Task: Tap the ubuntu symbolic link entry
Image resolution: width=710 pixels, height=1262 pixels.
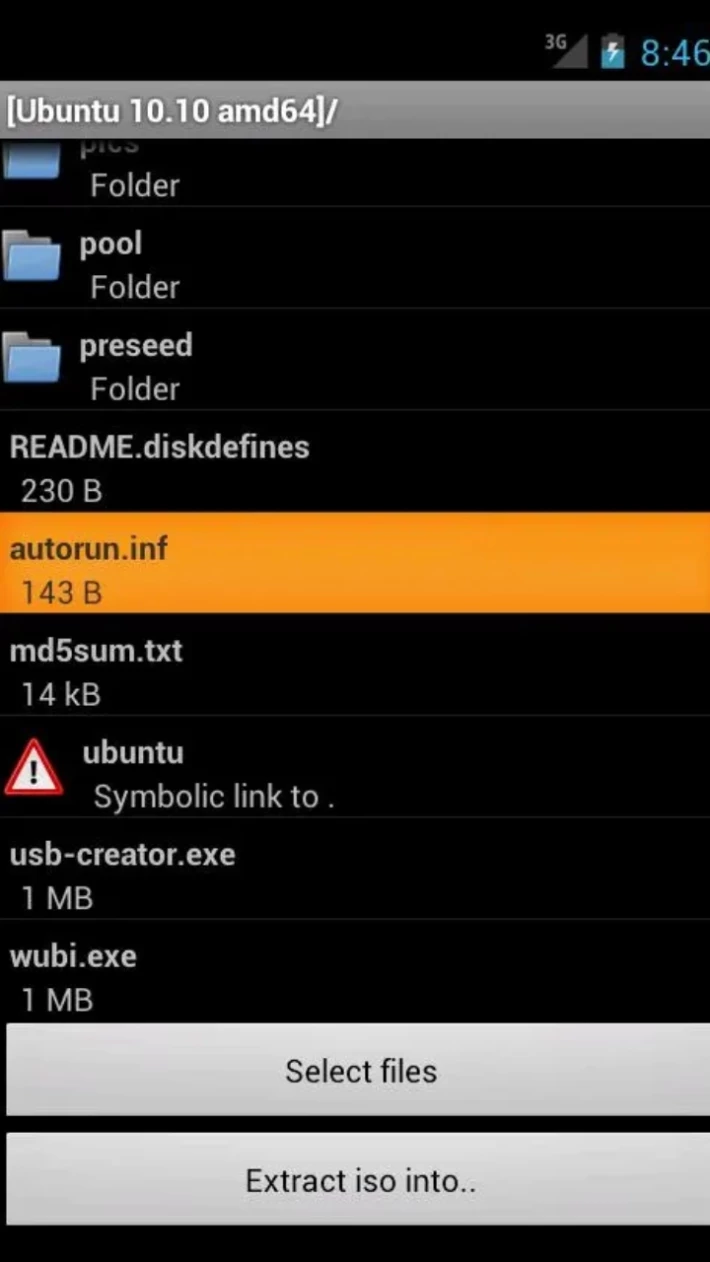Action: 355,767
